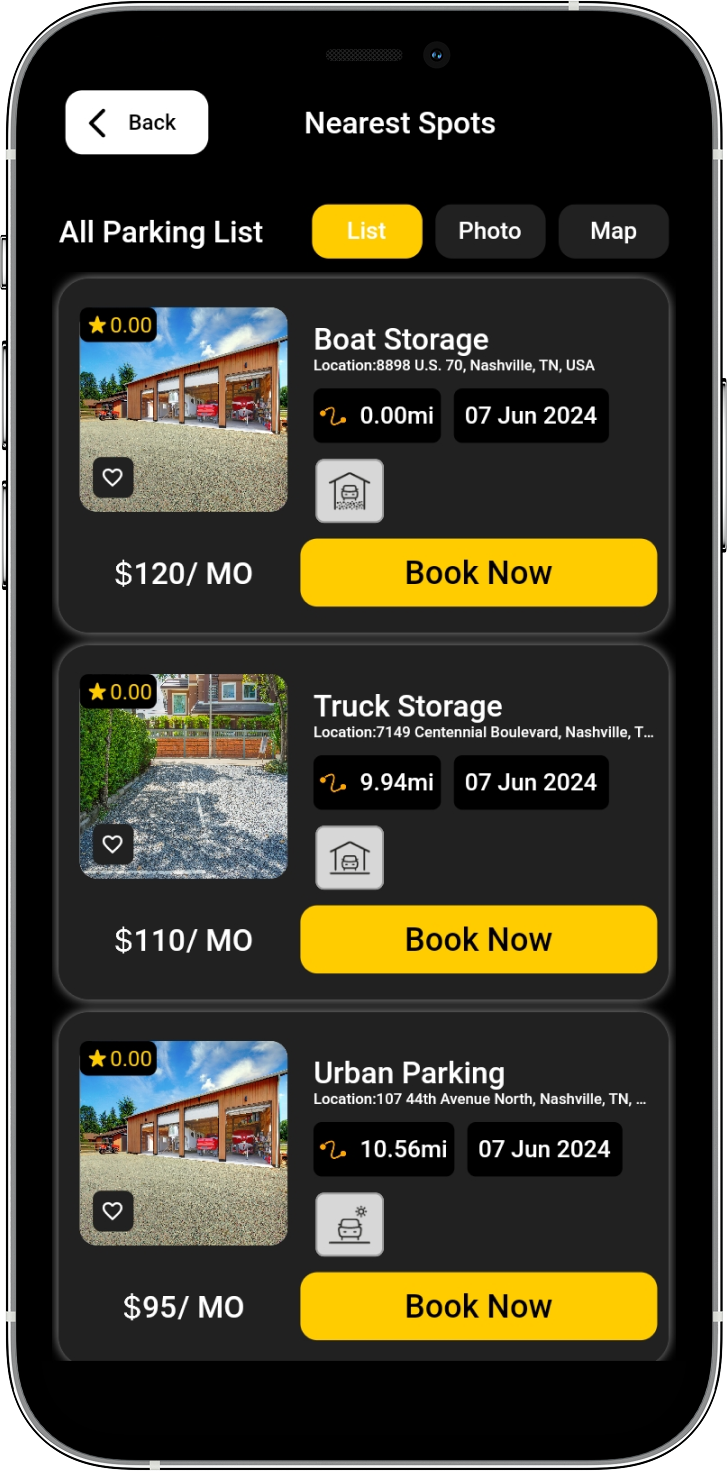Viewport: 728px width, 1471px height.
Task: Go back using the Back button
Action: click(x=137, y=122)
